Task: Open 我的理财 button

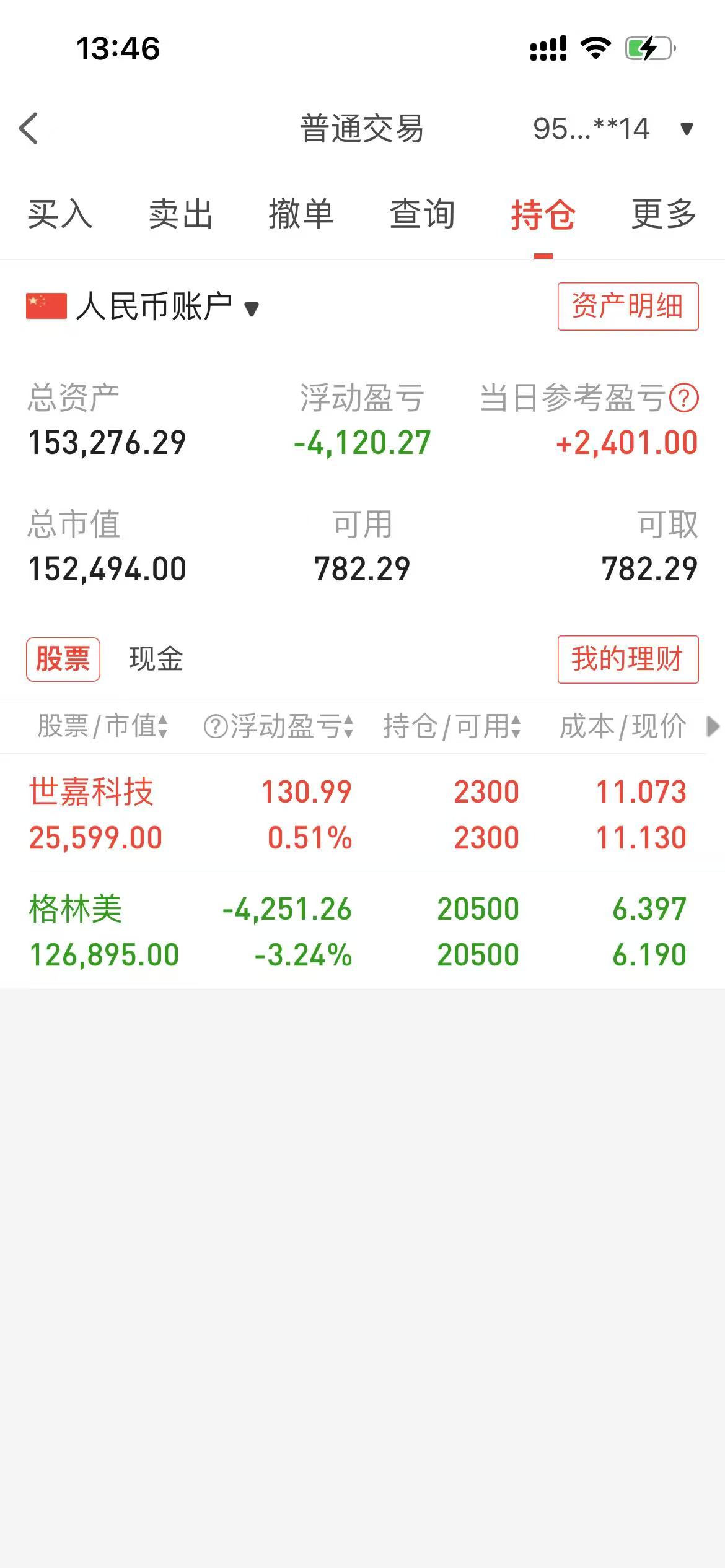Action: pos(628,659)
